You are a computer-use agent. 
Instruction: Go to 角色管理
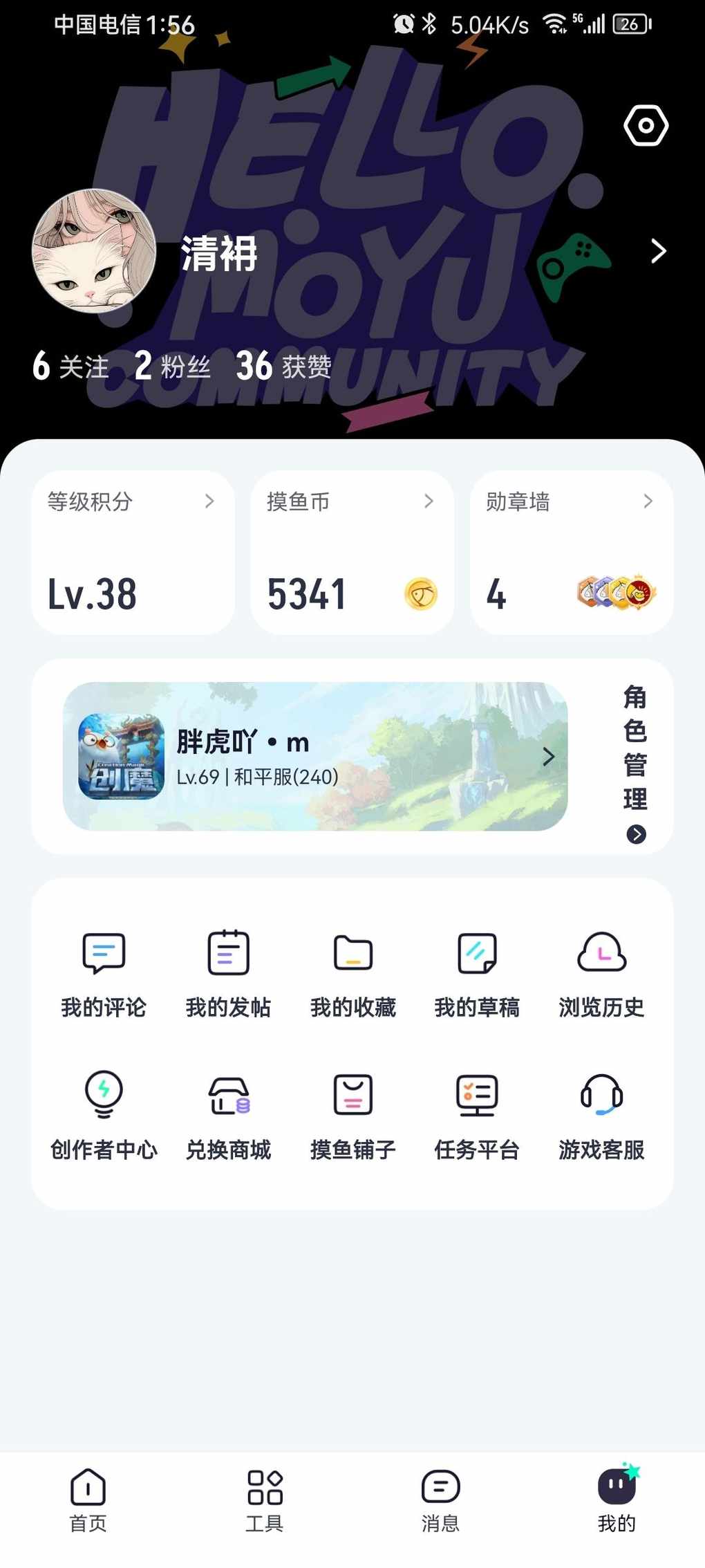point(635,761)
